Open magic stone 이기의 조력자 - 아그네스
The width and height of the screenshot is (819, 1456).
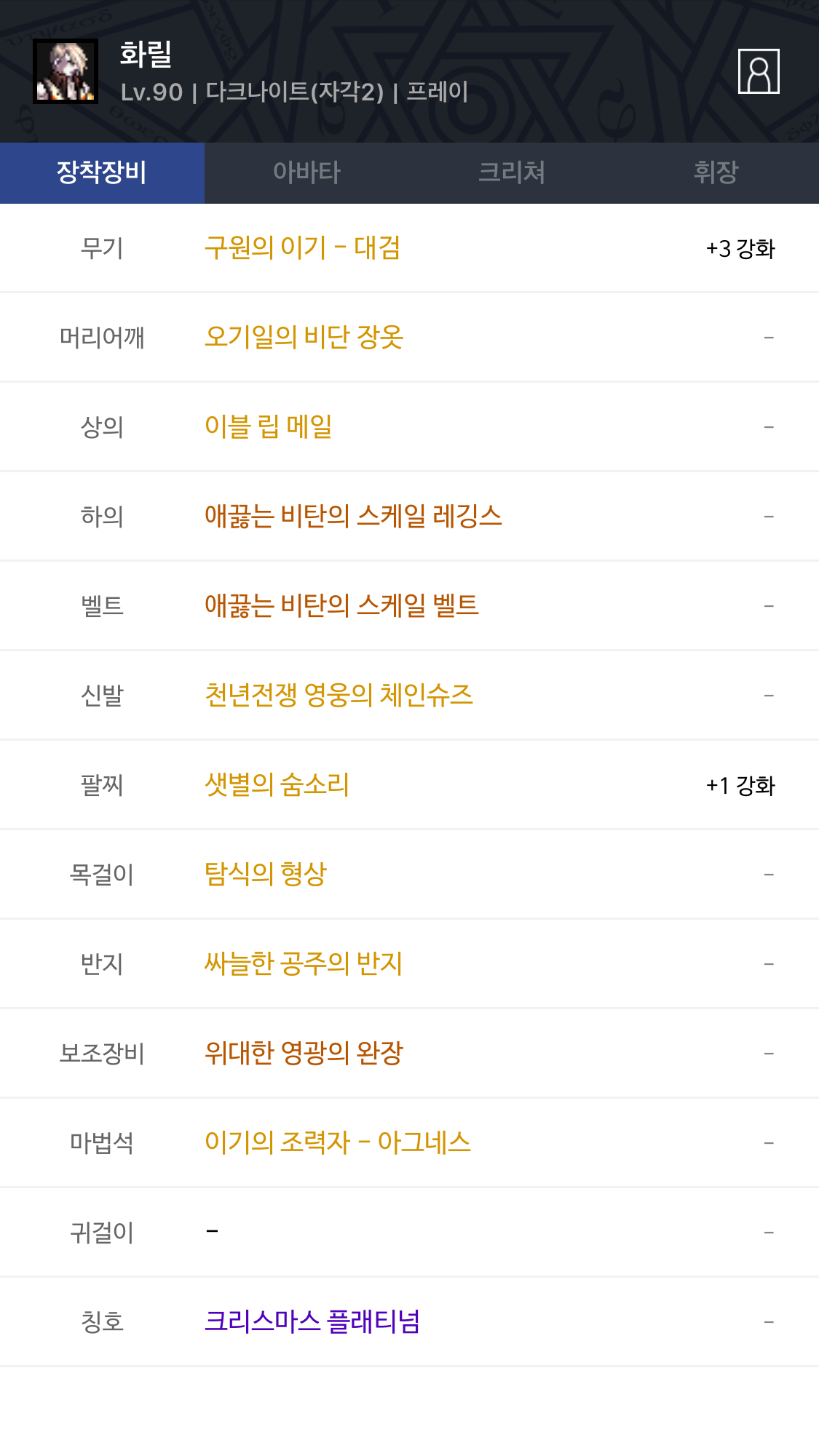pyautogui.click(x=338, y=1142)
